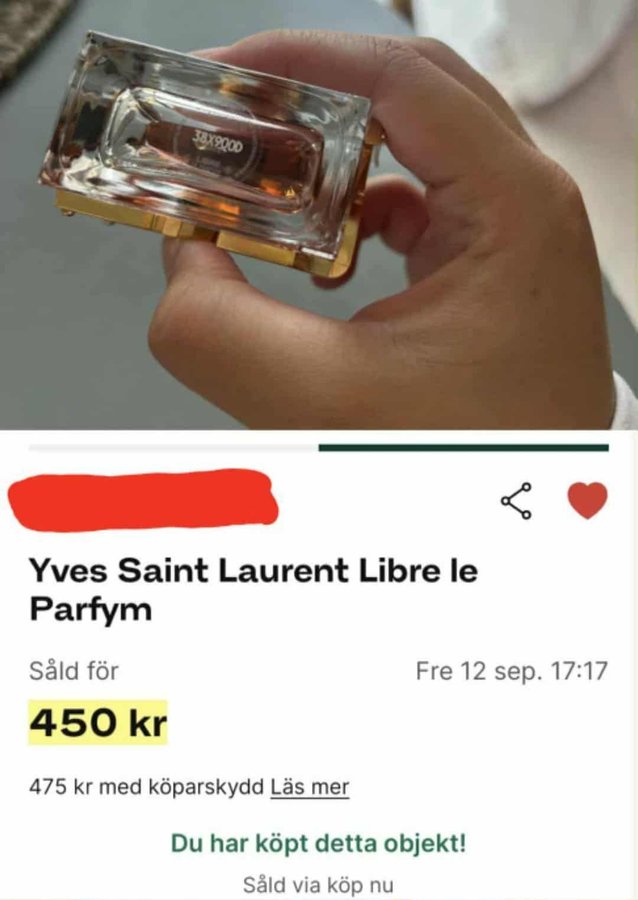
Task: Share this Yves Saint Laurent listing
Action: (516, 501)
